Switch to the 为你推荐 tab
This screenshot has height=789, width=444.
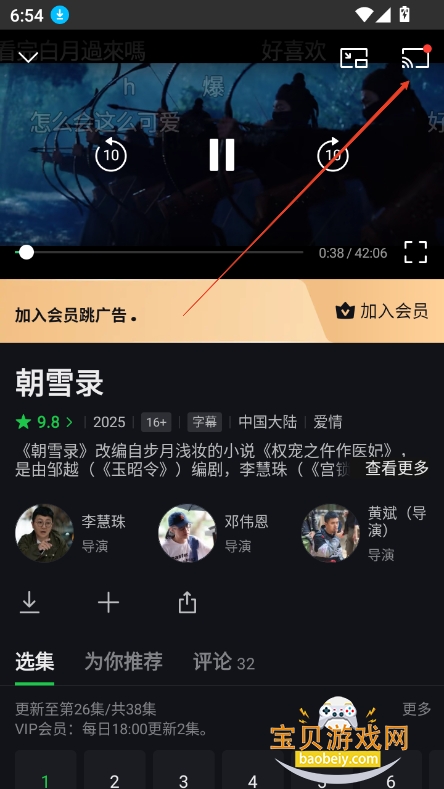(123, 661)
